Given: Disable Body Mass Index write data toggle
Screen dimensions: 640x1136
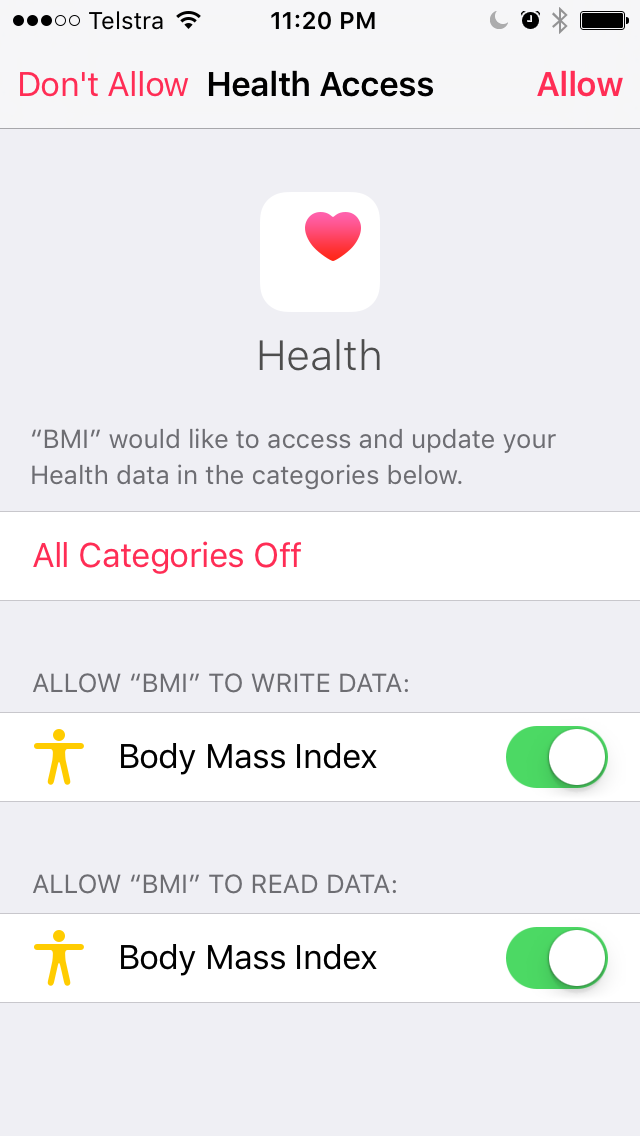Looking at the screenshot, I should click(557, 757).
